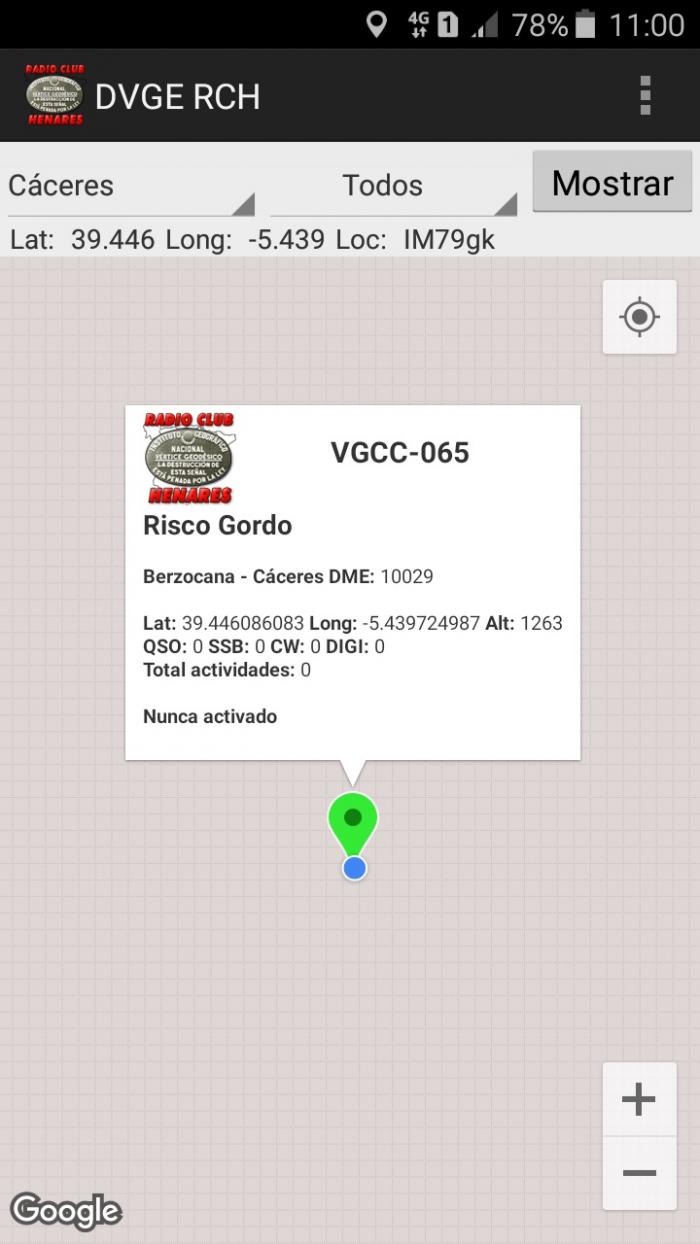Image resolution: width=700 pixels, height=1244 pixels.
Task: Expand the Todos filter dropdown
Action: [393, 186]
